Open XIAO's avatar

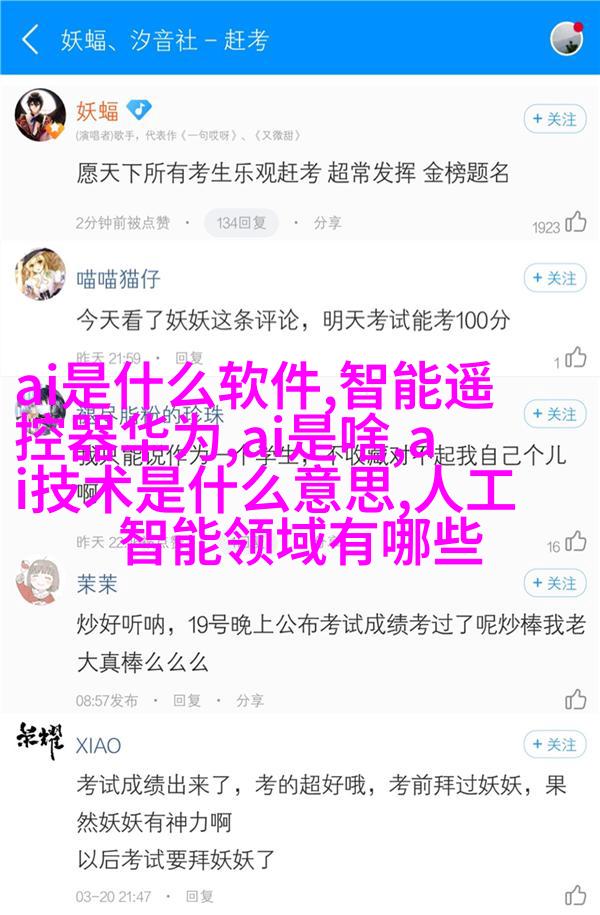coord(40,742)
